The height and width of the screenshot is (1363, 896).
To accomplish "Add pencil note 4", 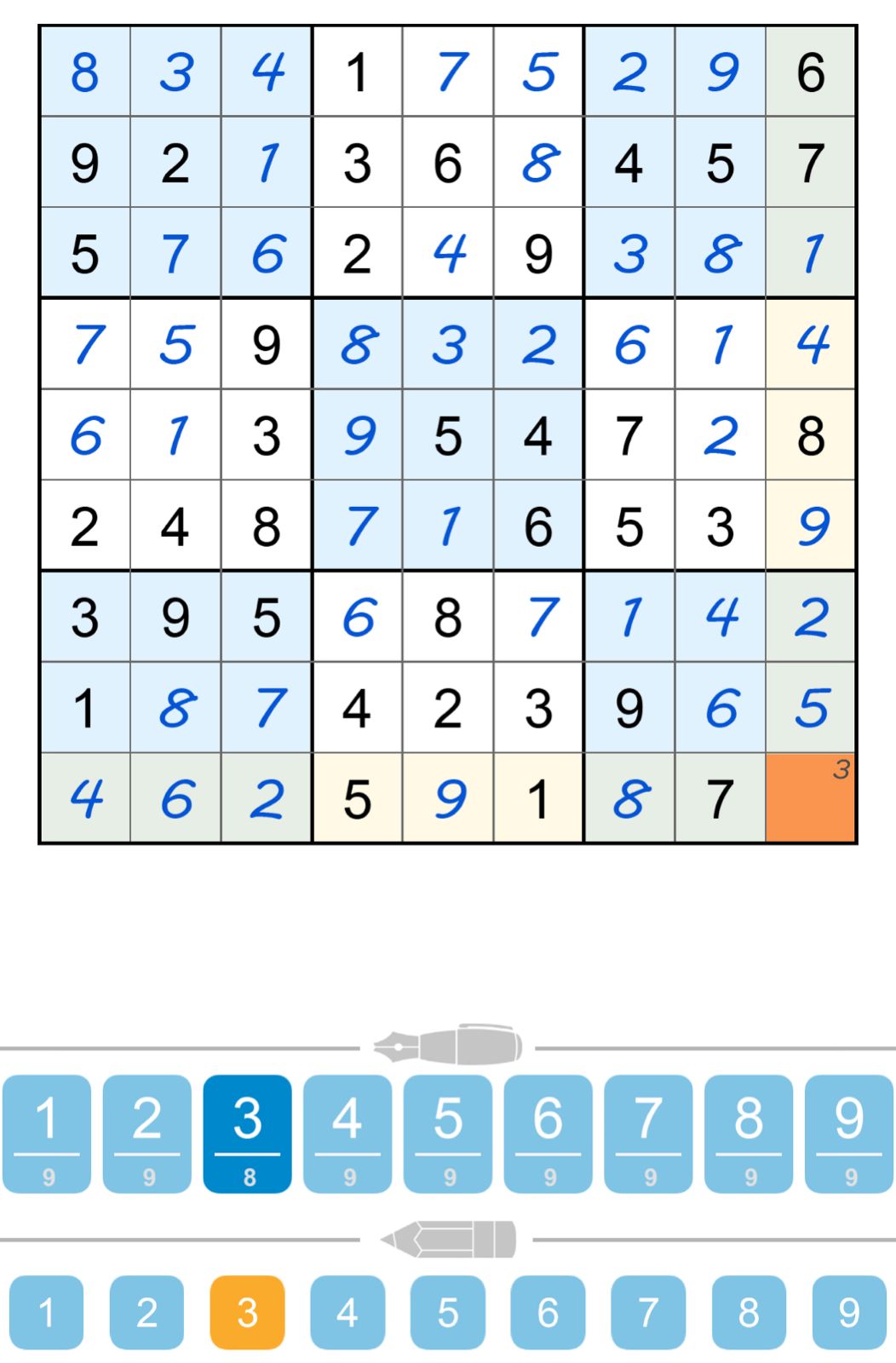I will [347, 1312].
